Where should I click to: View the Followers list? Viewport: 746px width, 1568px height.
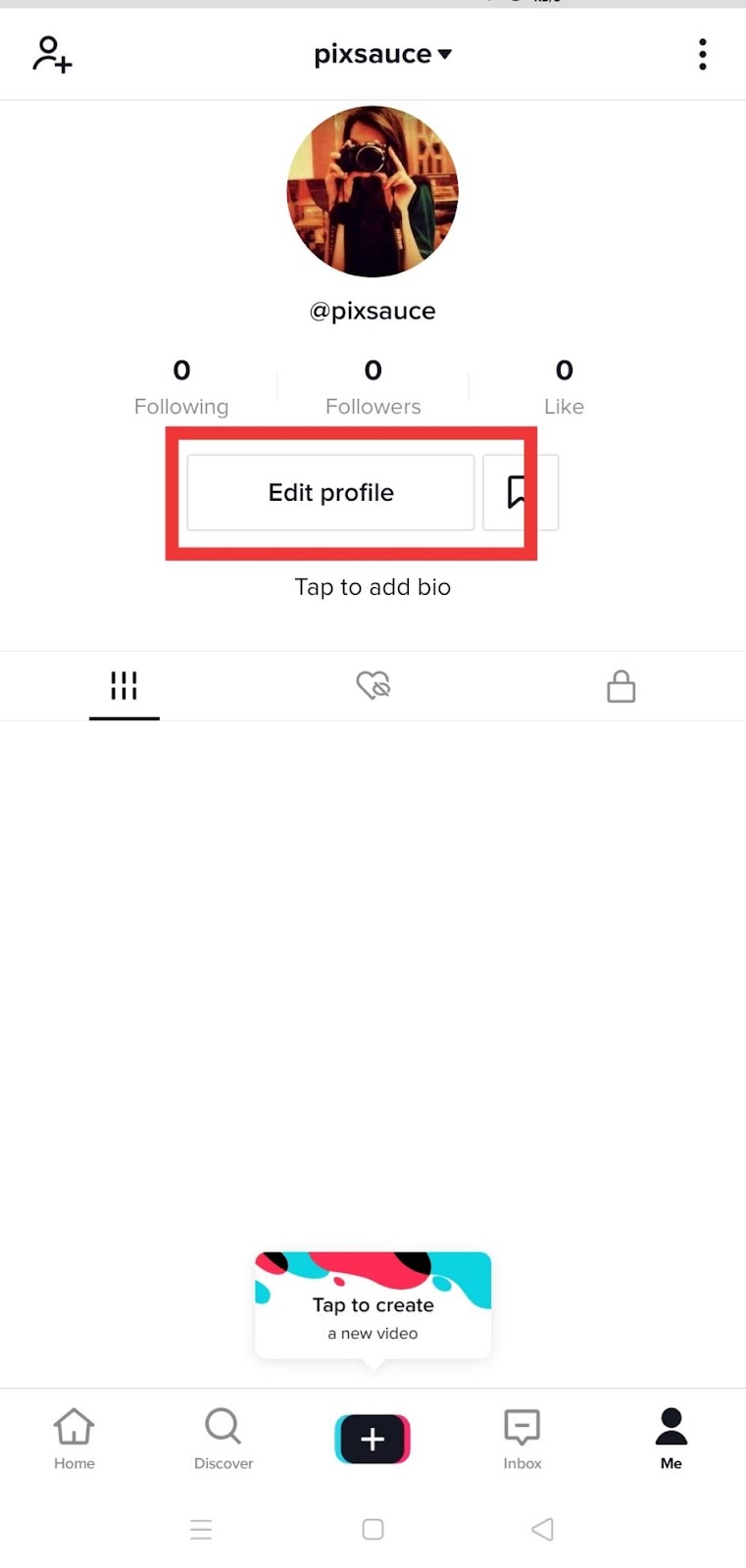pos(373,387)
